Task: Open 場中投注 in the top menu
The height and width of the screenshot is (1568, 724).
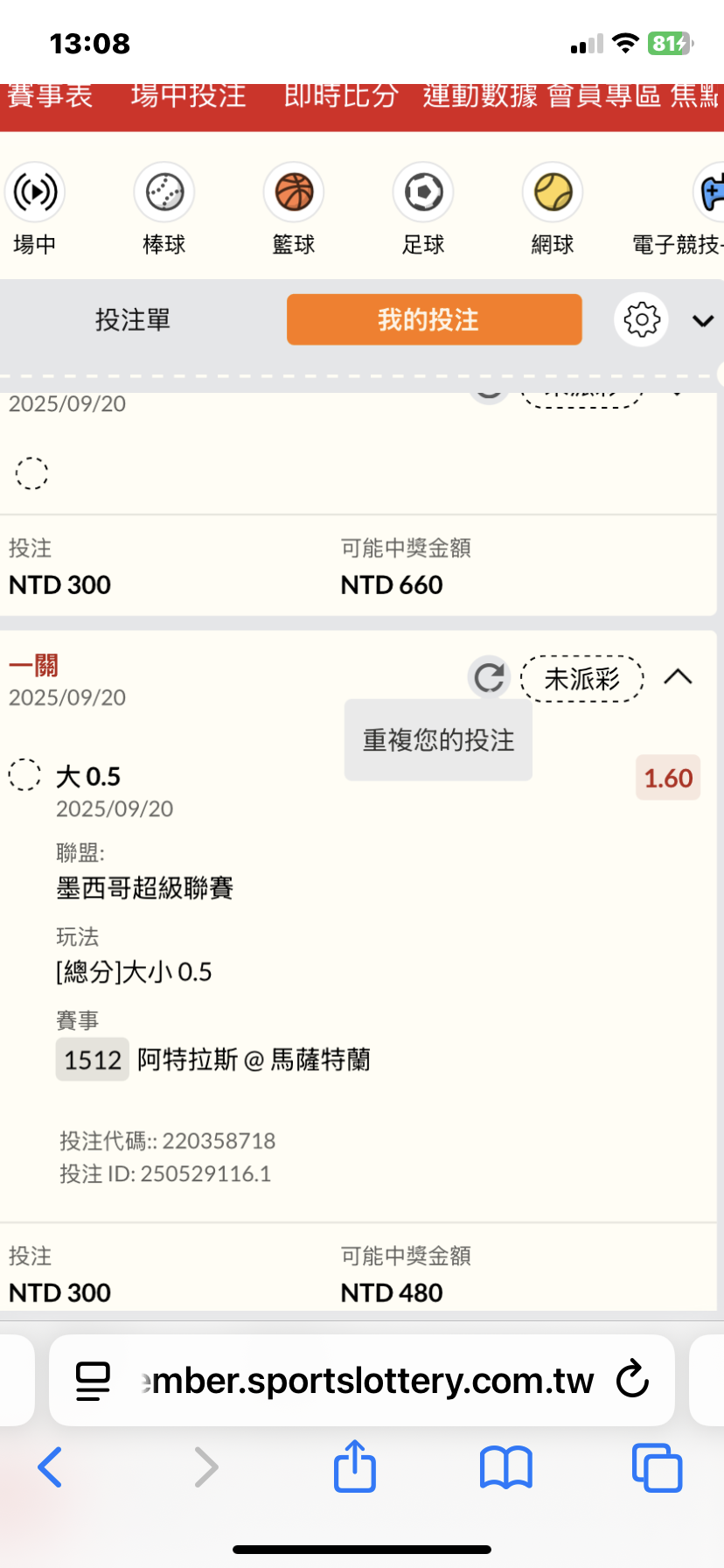Action: pos(188,94)
